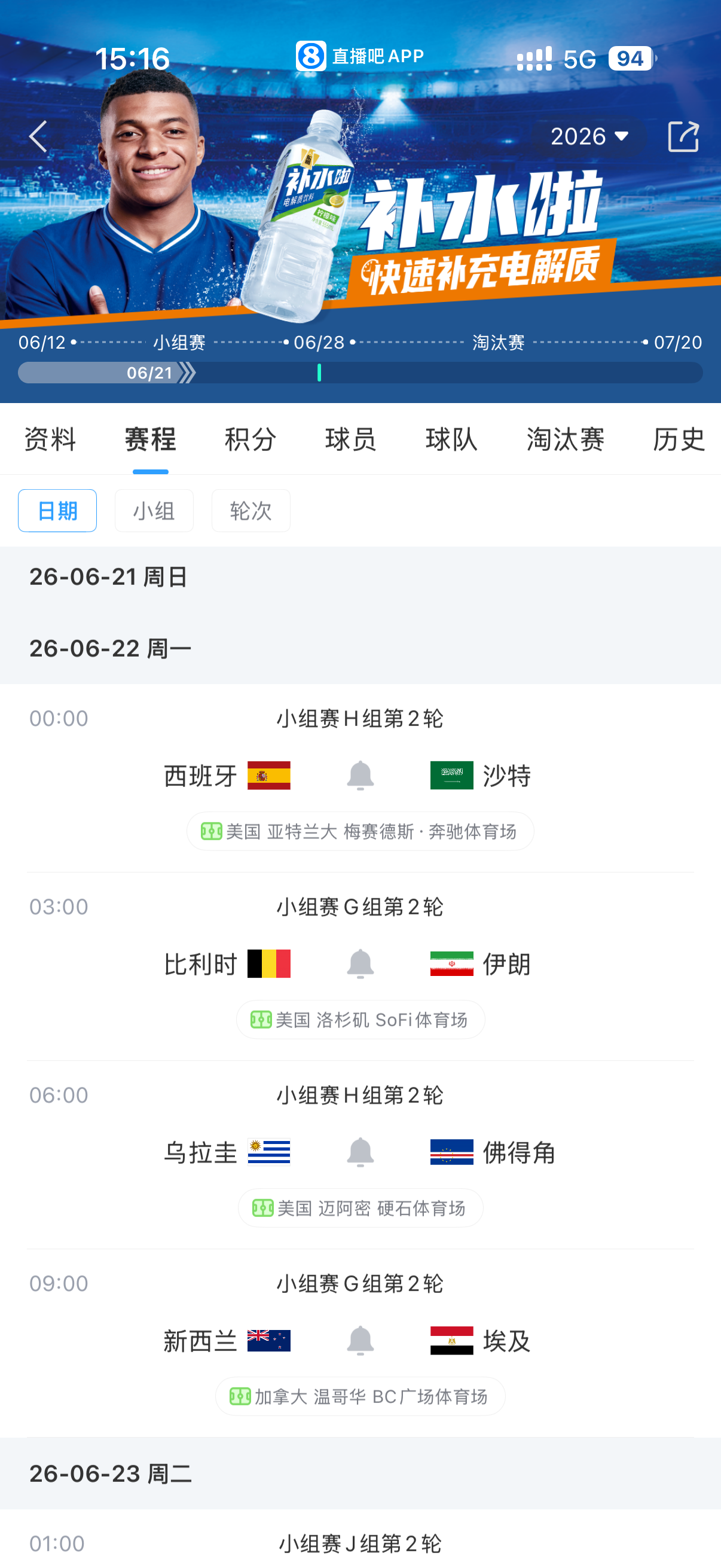Go back using the back arrow

coord(38,136)
